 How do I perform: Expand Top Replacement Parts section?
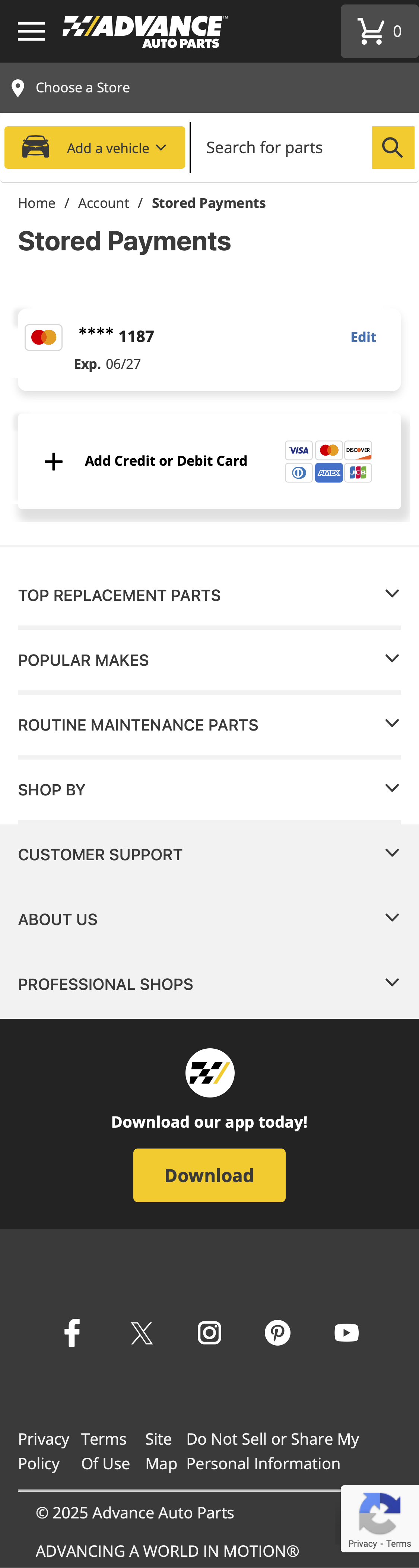point(209,595)
